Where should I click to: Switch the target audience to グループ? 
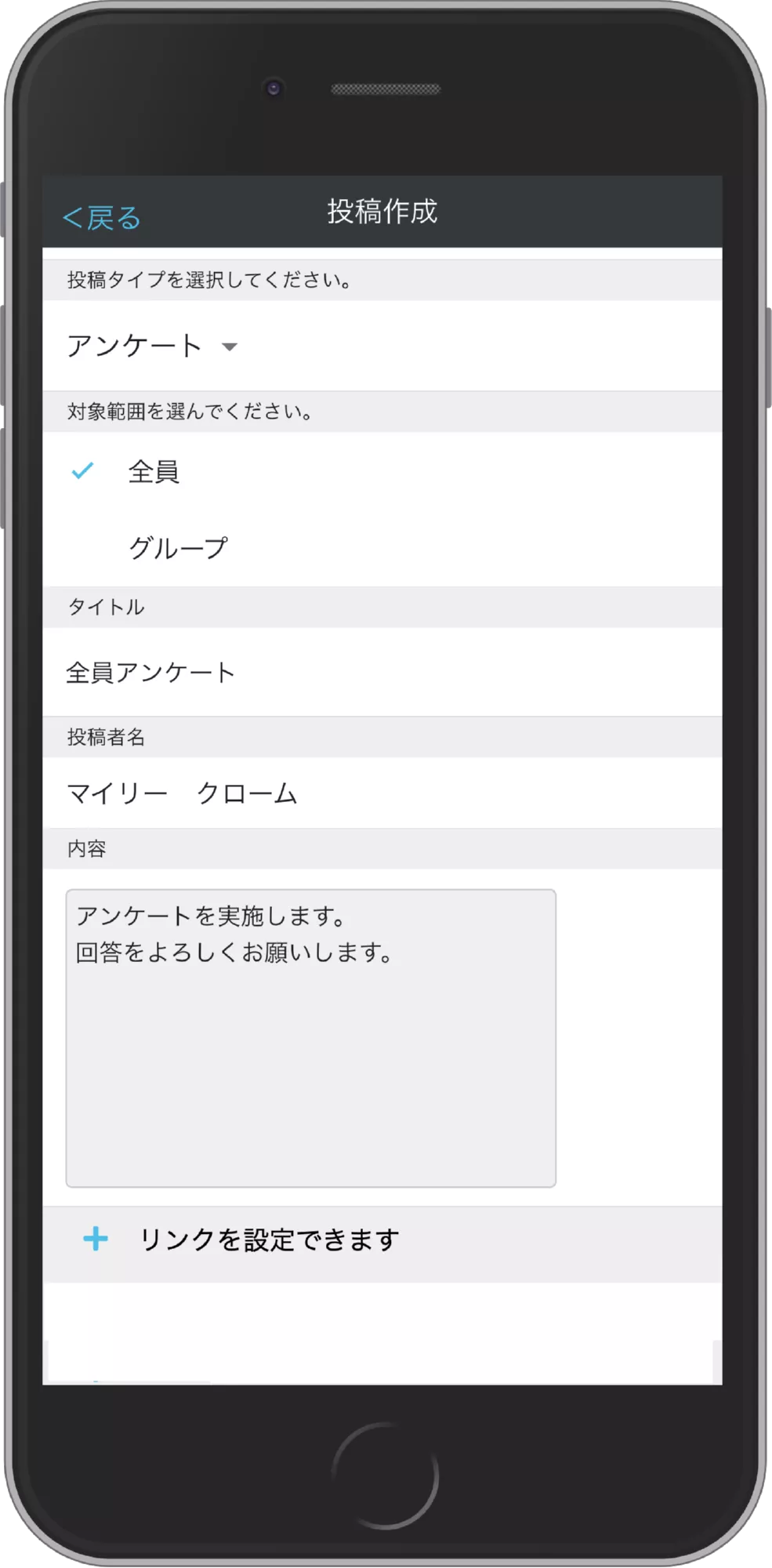point(179,546)
